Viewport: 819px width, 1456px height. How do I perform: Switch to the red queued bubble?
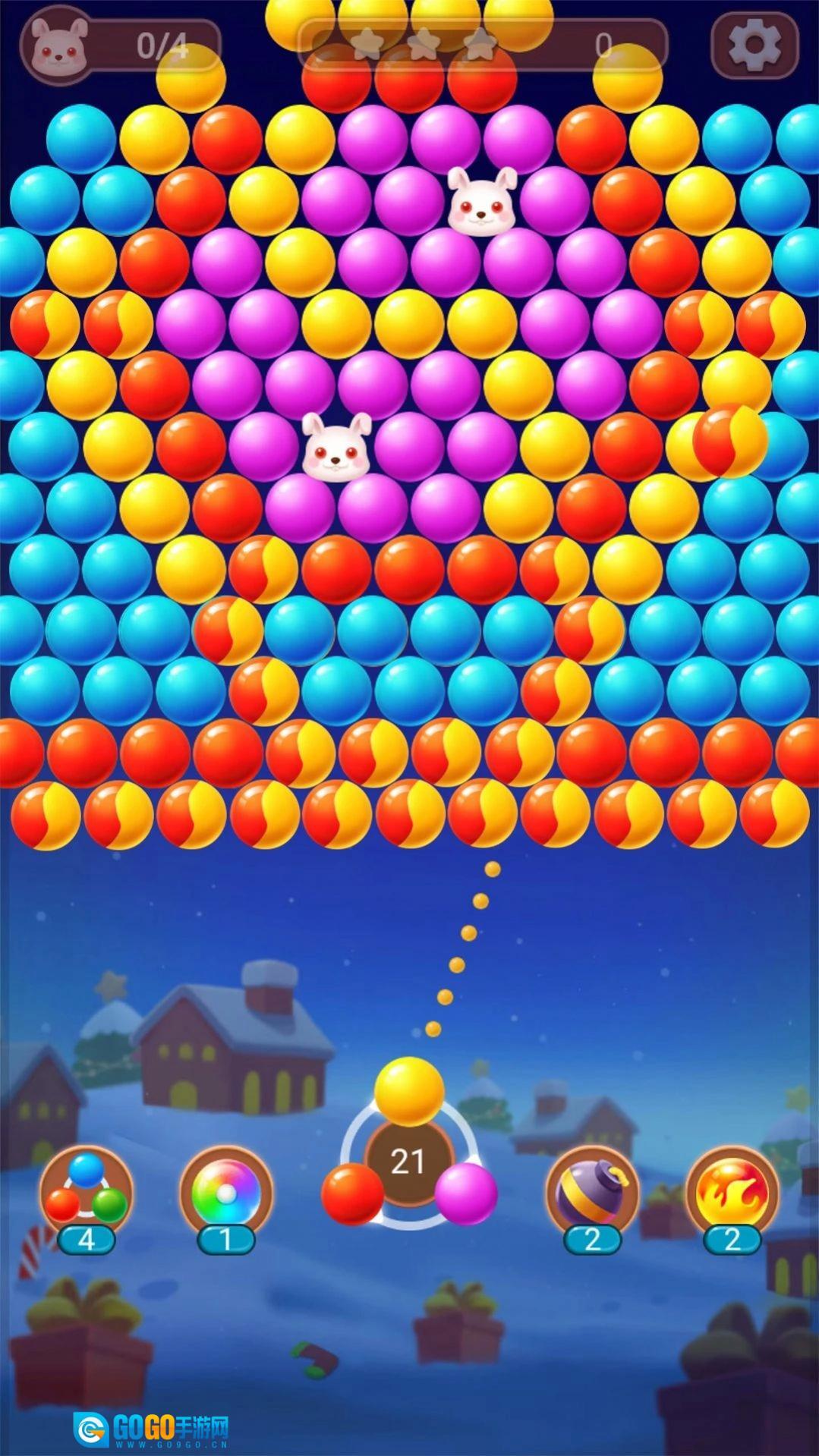click(x=352, y=1193)
